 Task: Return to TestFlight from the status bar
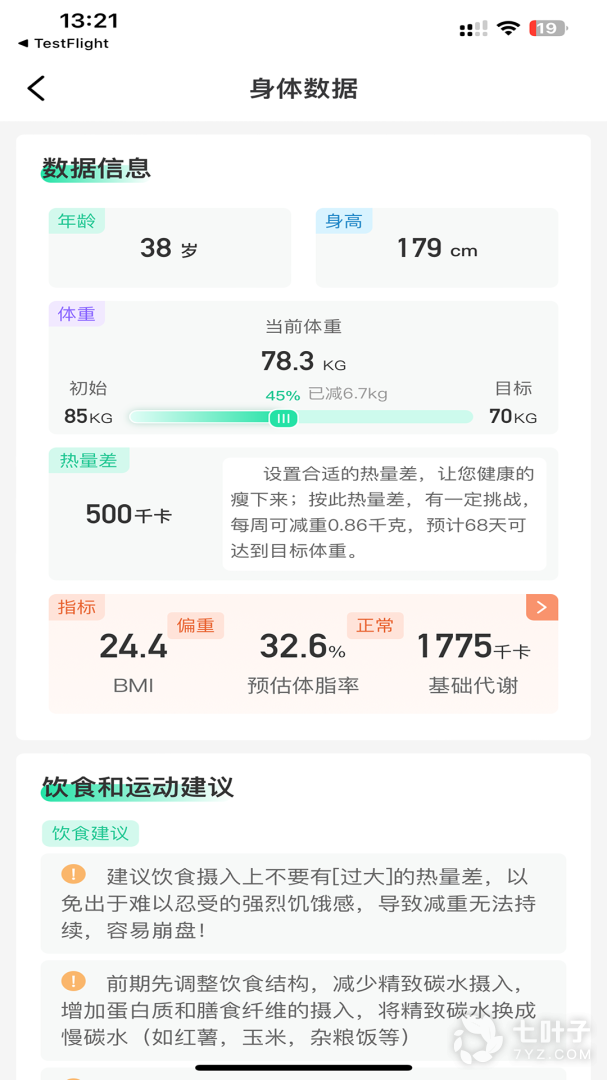[x=64, y=44]
